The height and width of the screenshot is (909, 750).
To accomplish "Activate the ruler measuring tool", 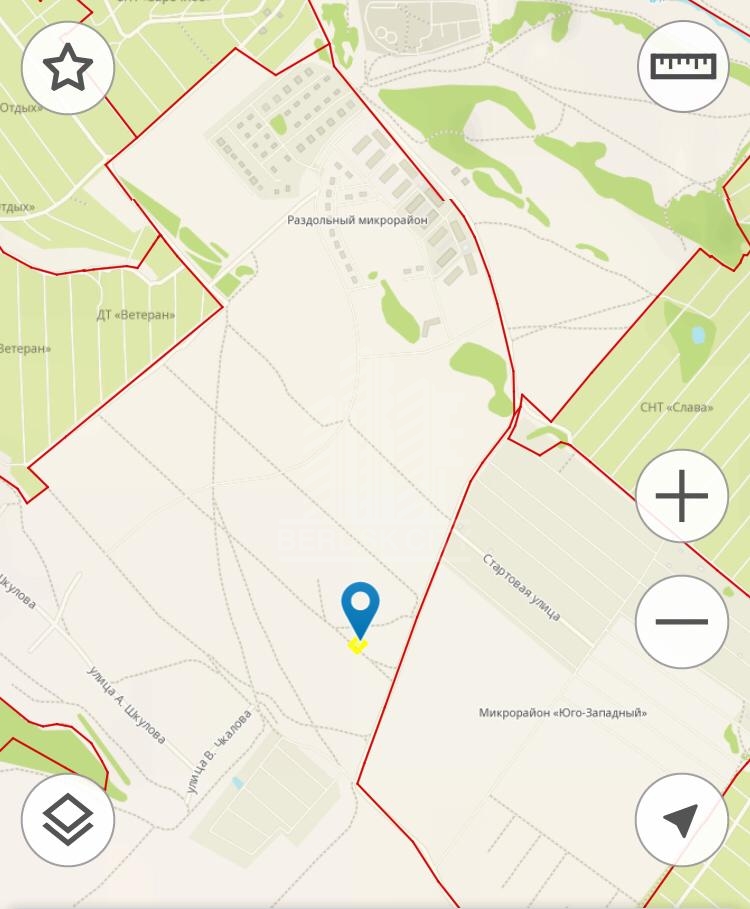I will (x=683, y=66).
